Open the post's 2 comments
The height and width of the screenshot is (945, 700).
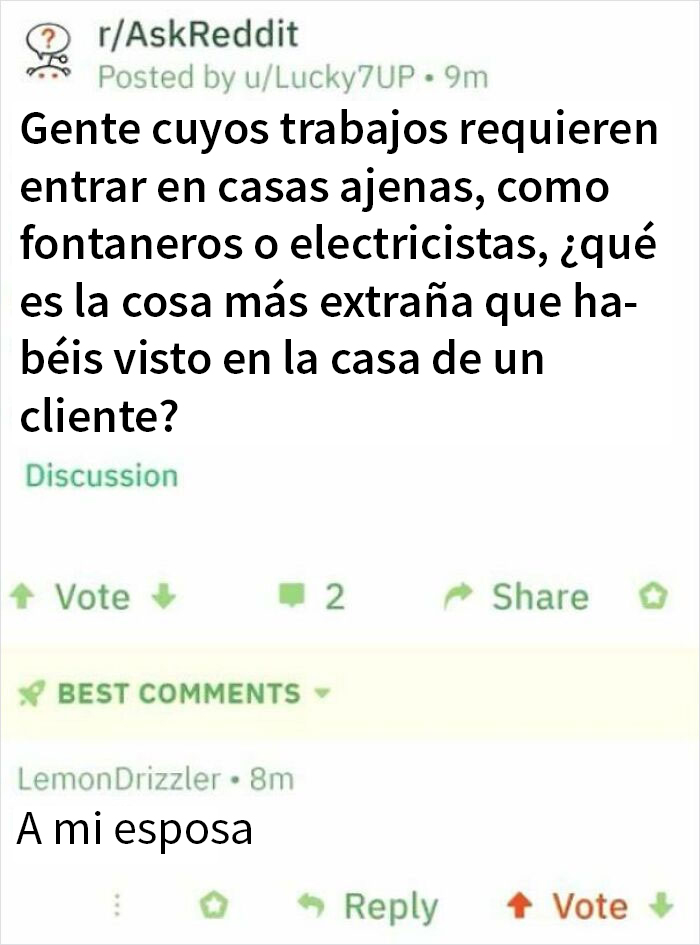316,598
